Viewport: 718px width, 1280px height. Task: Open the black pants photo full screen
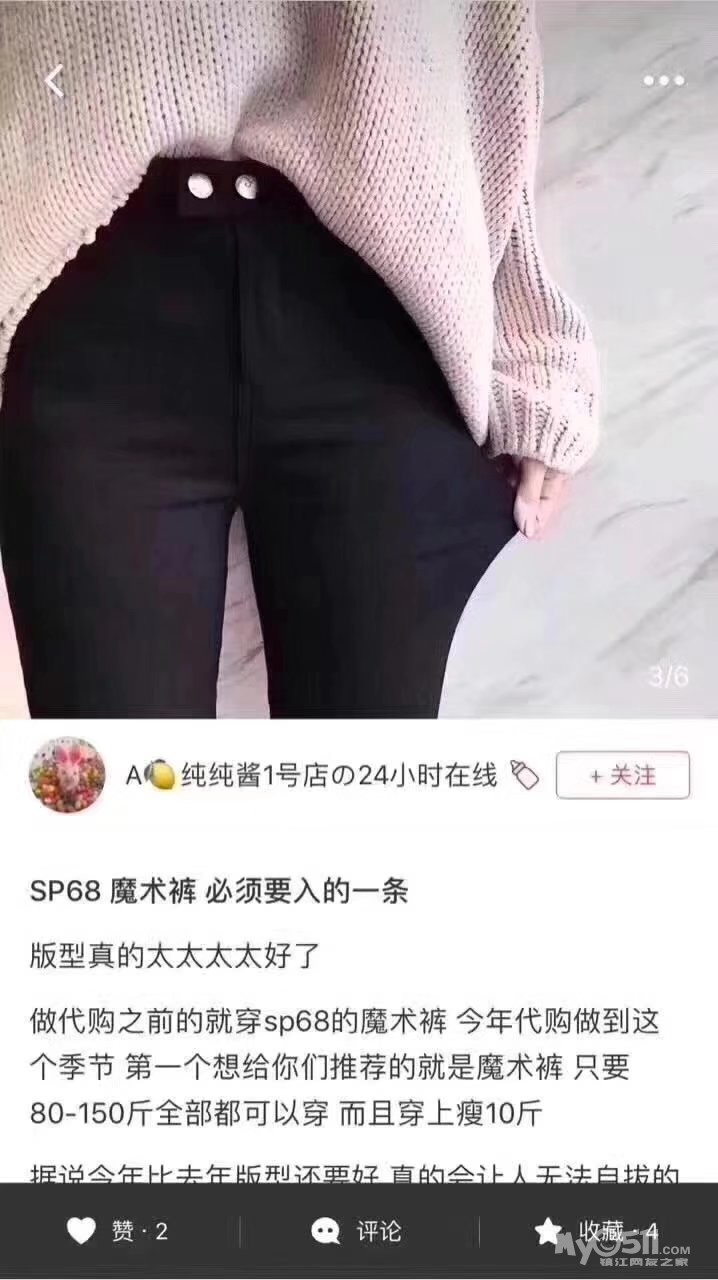click(359, 360)
